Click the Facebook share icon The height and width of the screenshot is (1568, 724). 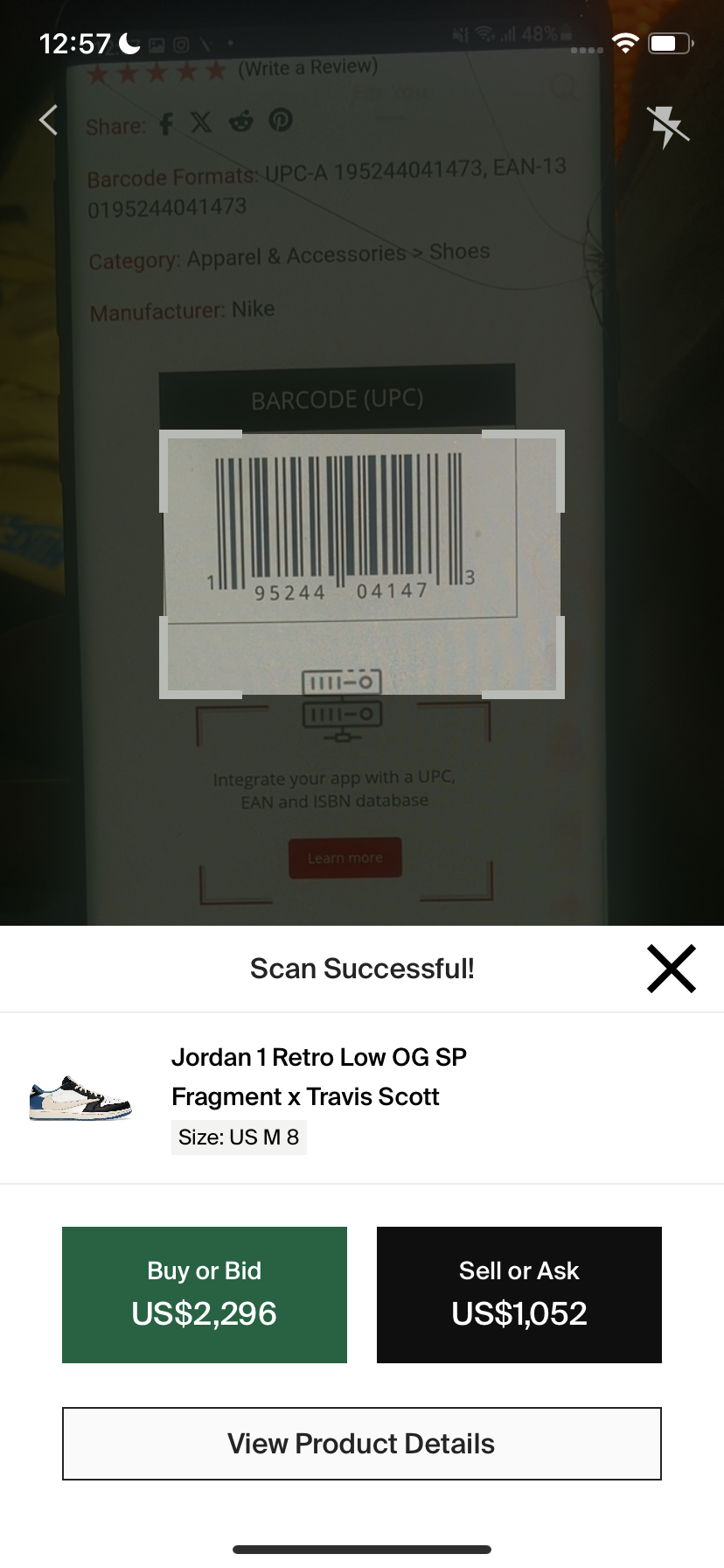pyautogui.click(x=165, y=124)
